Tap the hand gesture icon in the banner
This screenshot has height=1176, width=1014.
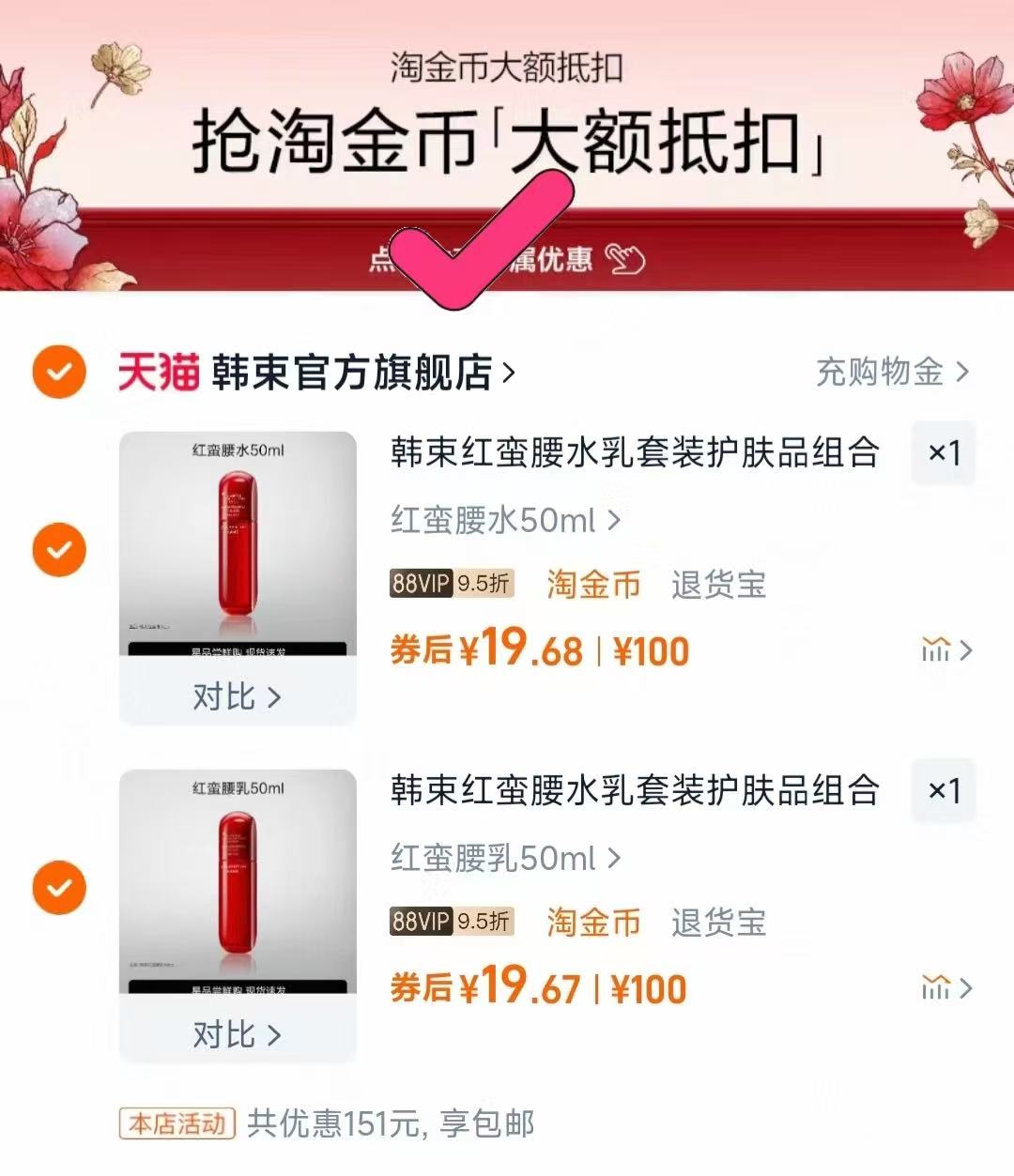[628, 263]
